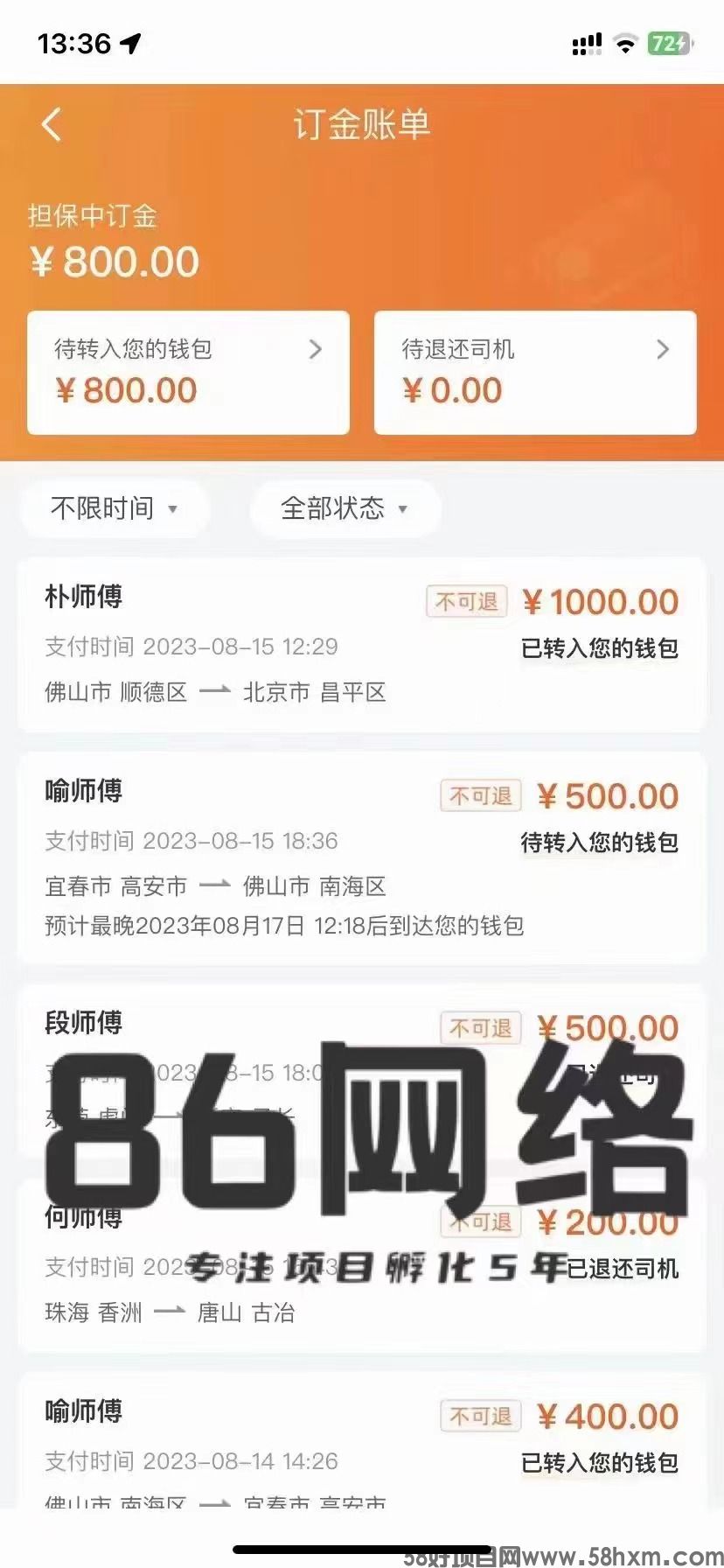Screen dimensions: 724x1568
Task: Go back from the 订金账单 page
Action: coord(52,124)
